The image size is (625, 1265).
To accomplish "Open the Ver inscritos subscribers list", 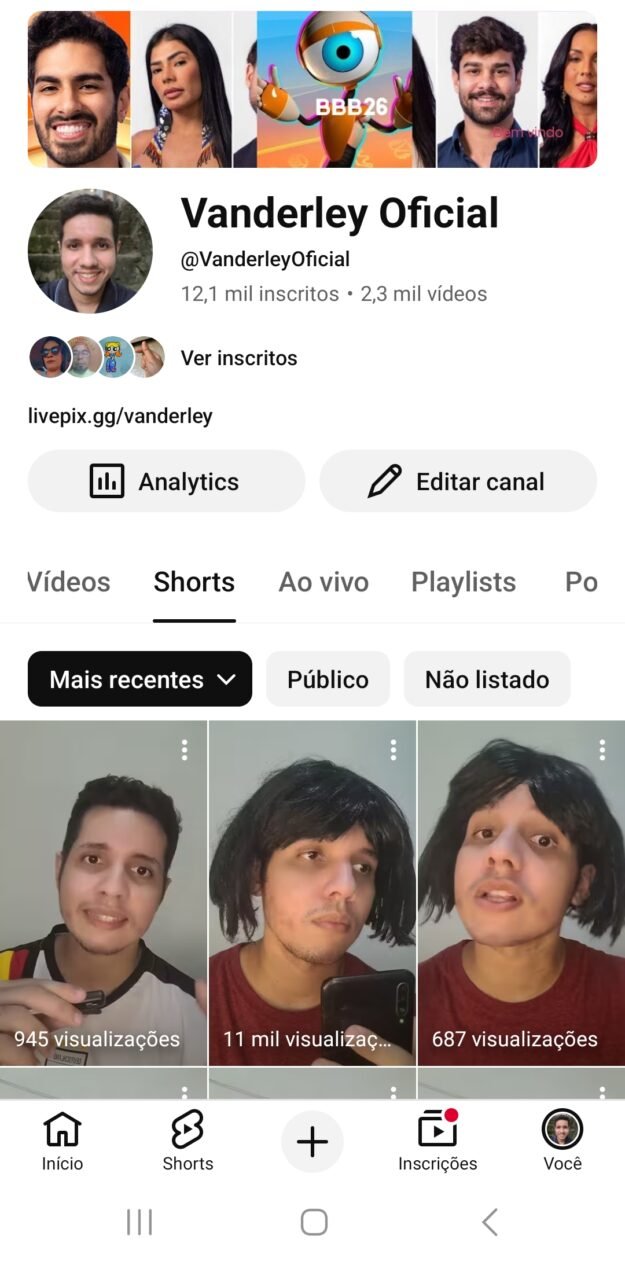I will tap(238, 358).
